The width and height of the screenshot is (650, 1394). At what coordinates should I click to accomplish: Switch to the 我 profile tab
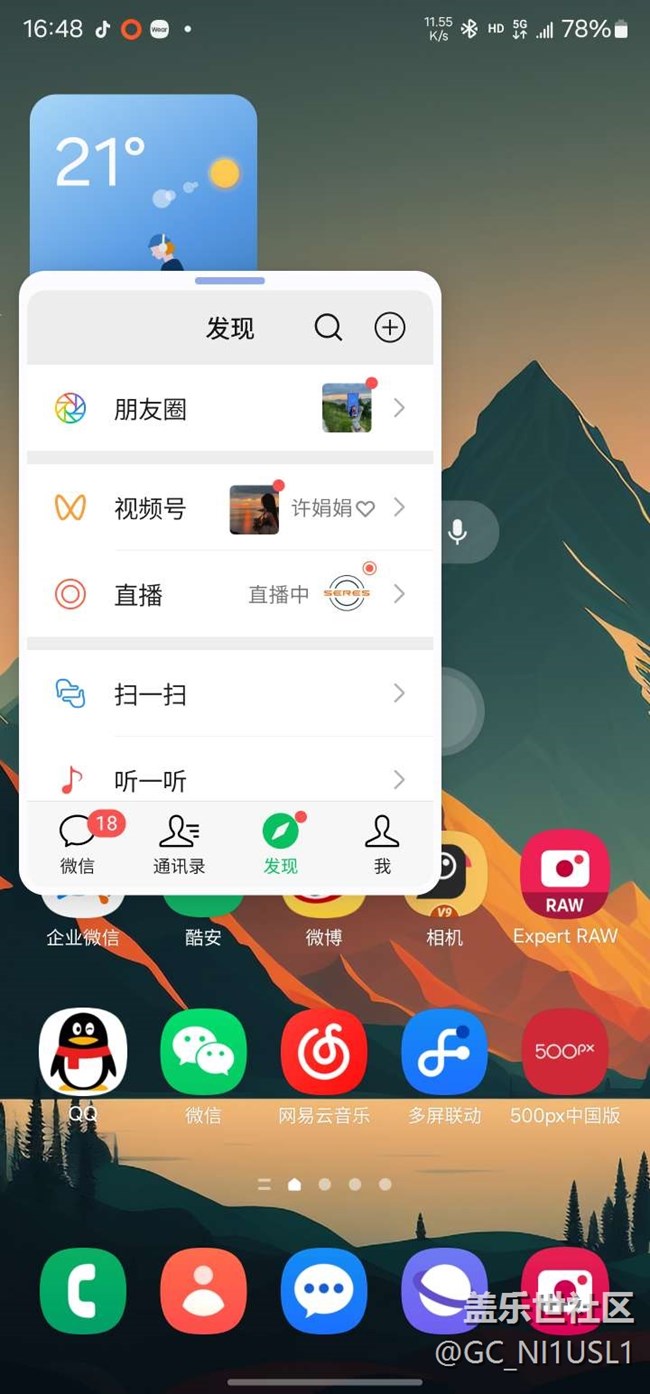382,844
